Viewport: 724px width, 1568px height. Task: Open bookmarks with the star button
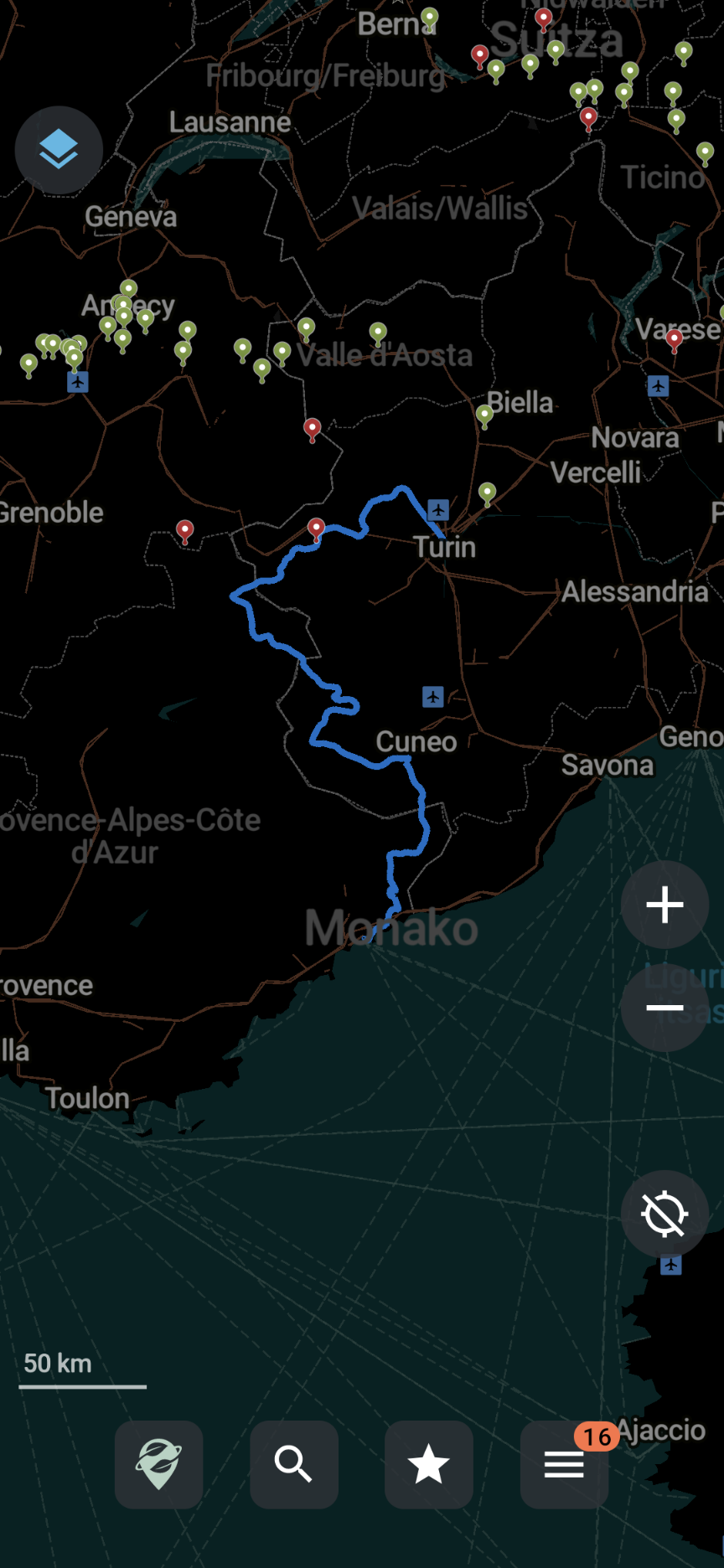[429, 1464]
